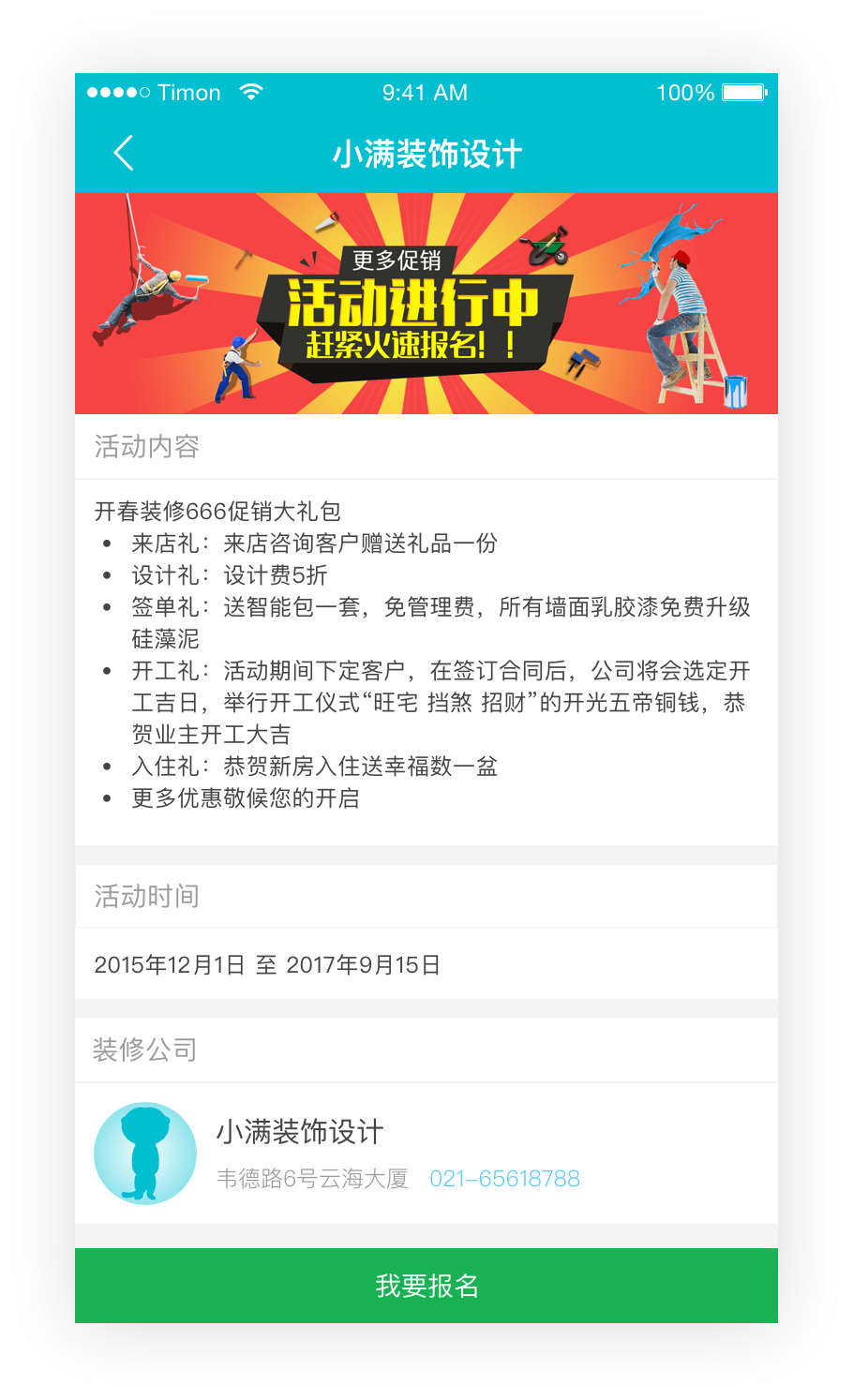Go back using the header arrow
This screenshot has height=1400, width=853.
click(x=124, y=153)
